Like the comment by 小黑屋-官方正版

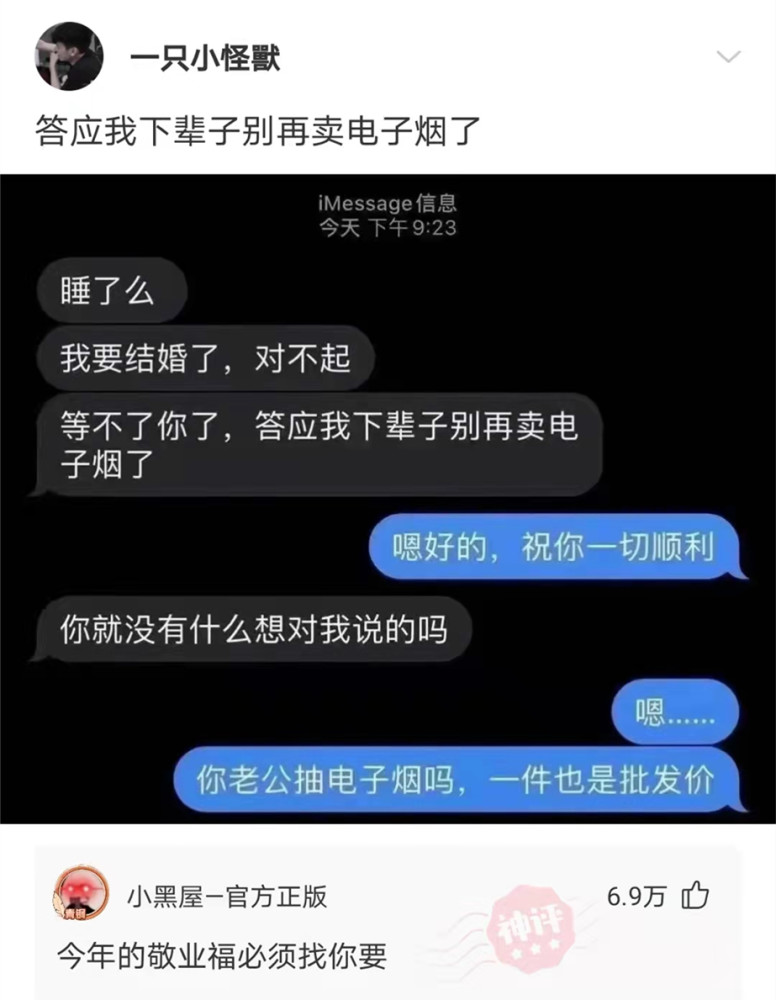coord(695,895)
